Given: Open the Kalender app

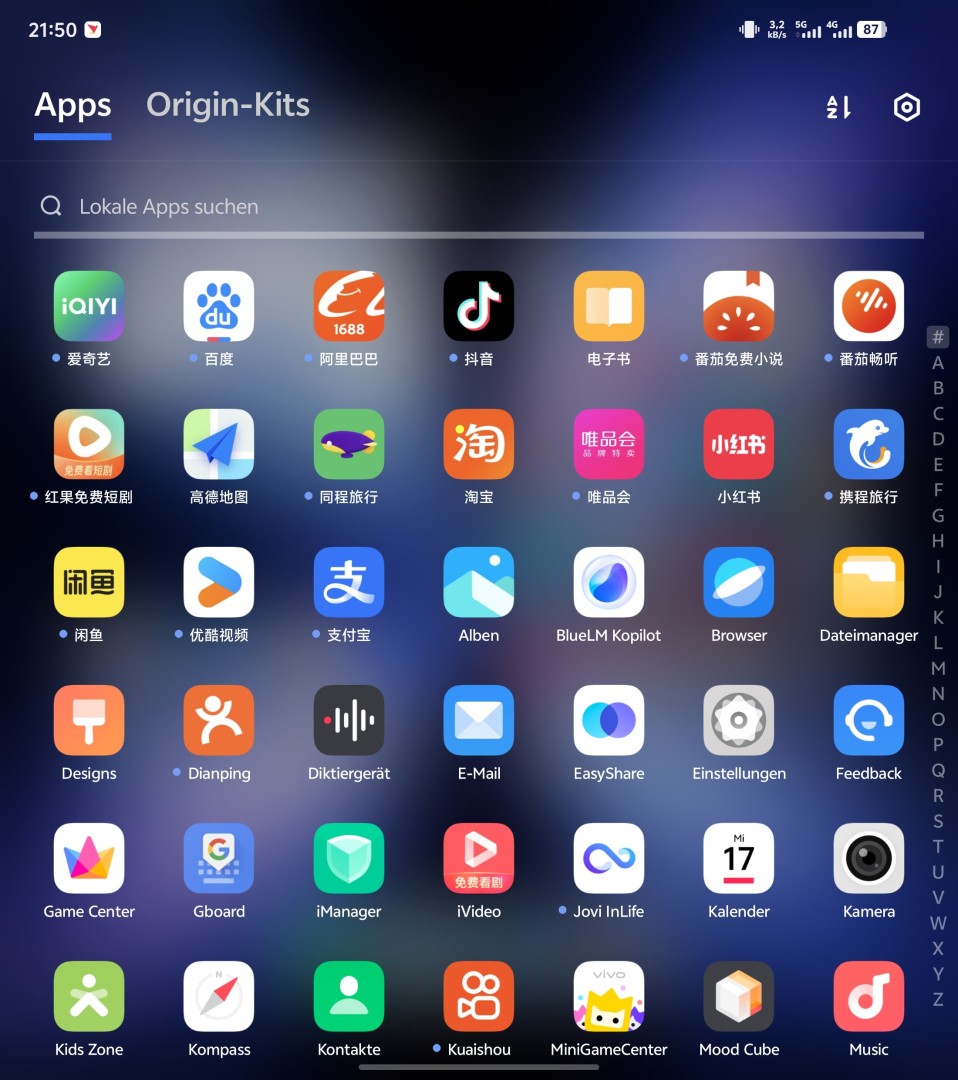Looking at the screenshot, I should coord(739,858).
